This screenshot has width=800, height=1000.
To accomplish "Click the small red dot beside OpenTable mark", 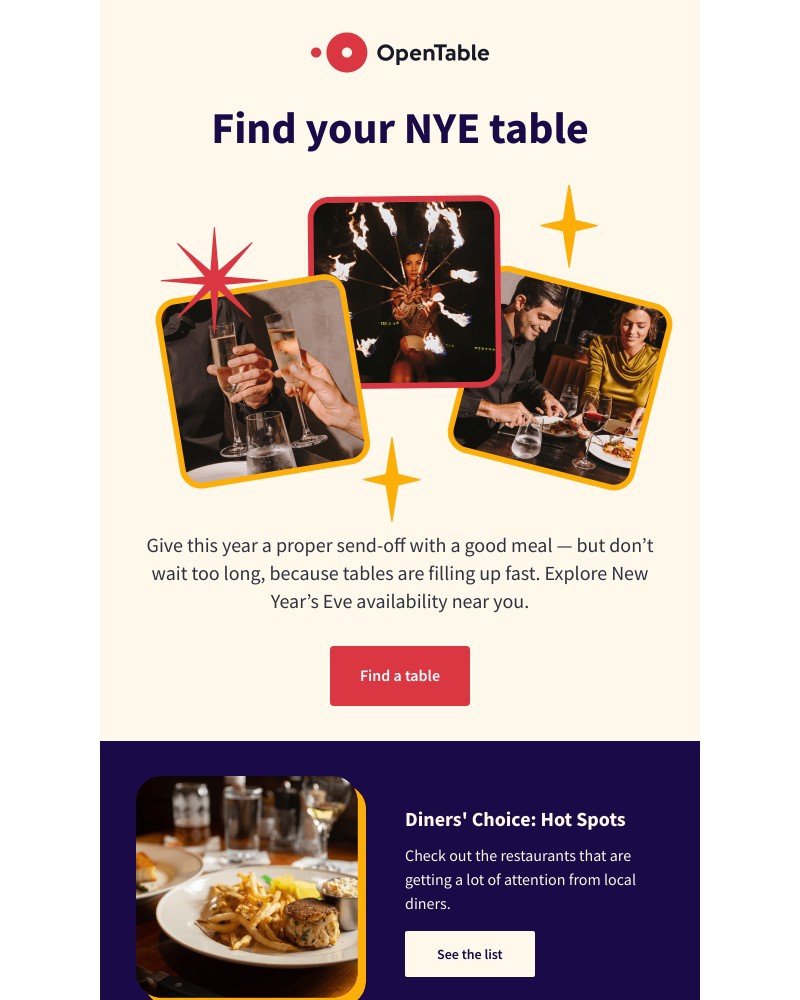I will tap(314, 50).
